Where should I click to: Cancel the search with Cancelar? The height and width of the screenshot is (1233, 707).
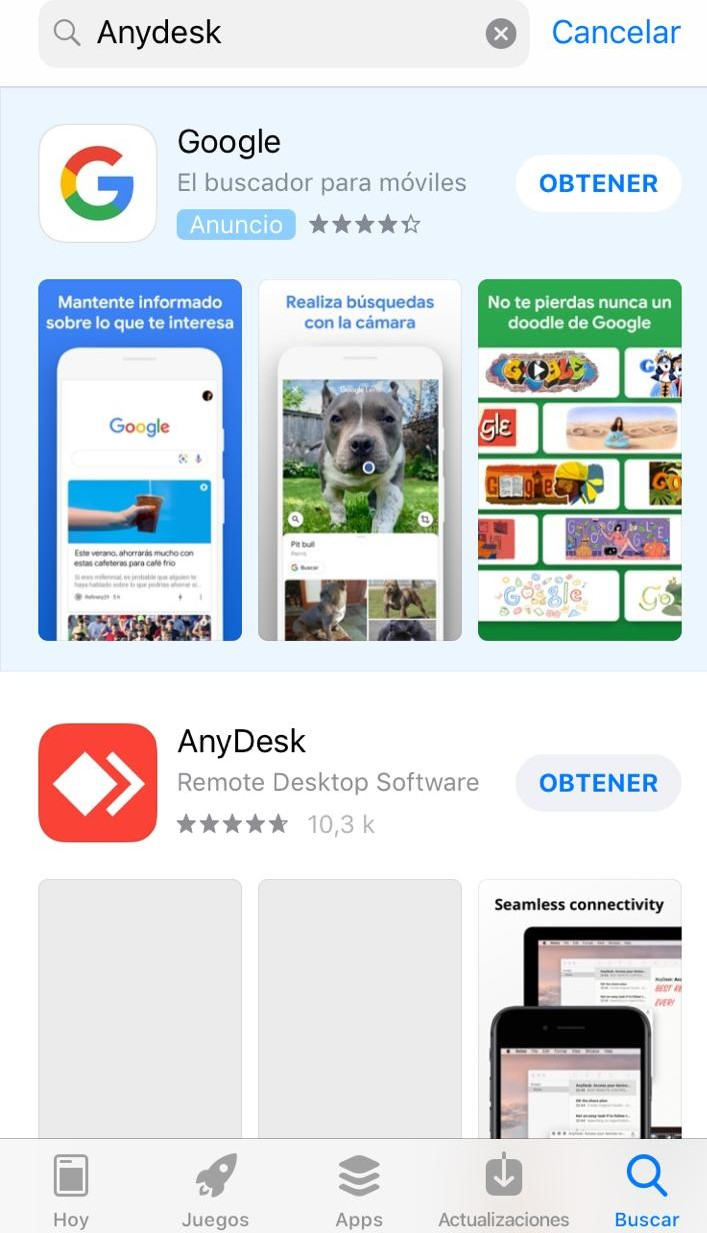point(616,33)
